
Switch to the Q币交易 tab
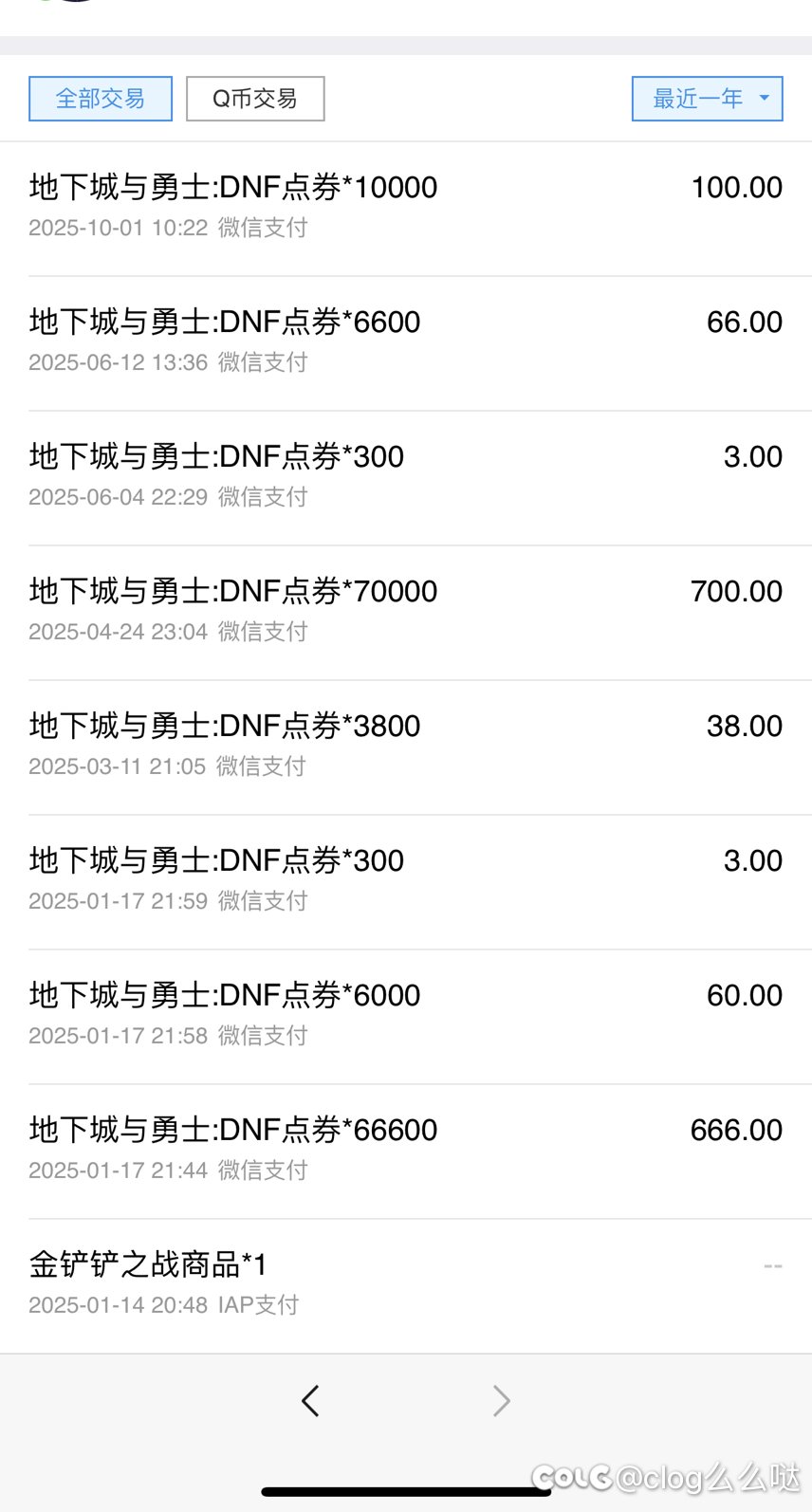255,98
